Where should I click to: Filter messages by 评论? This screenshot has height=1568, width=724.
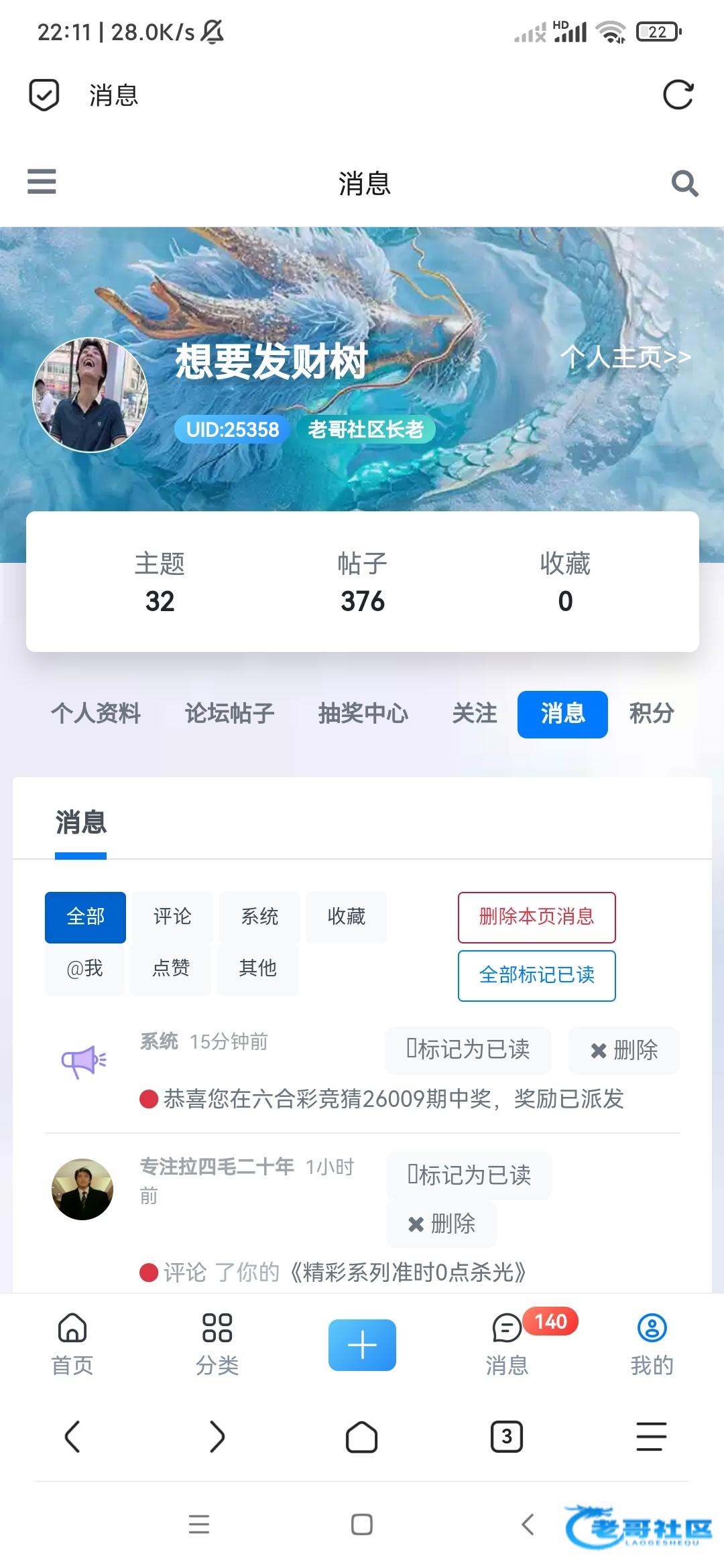point(172,917)
